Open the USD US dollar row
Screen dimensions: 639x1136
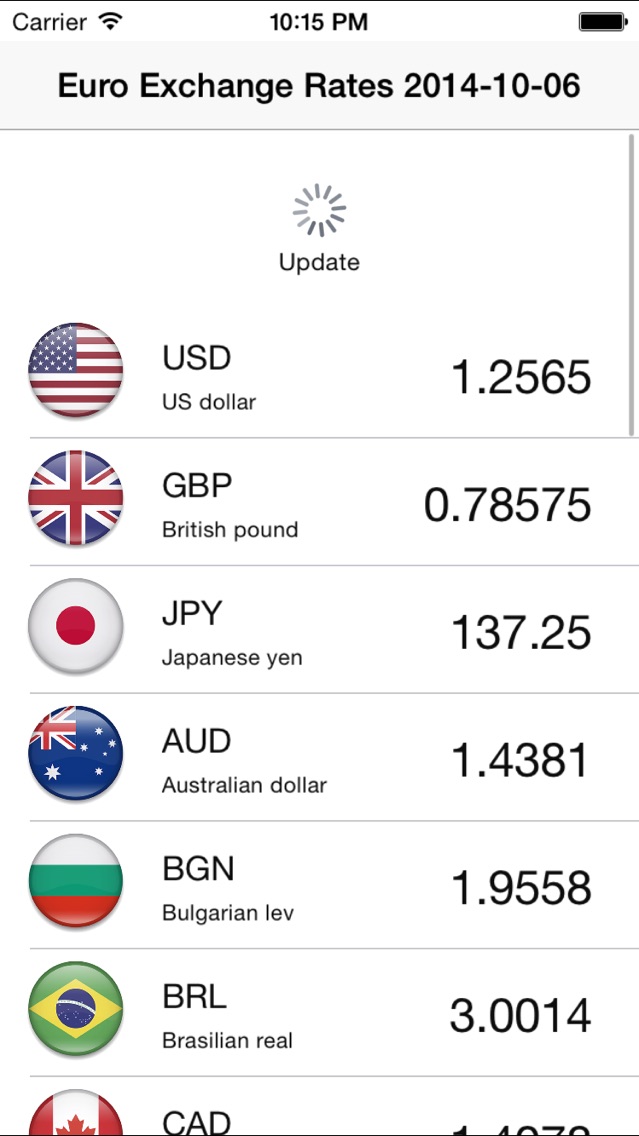coord(320,374)
